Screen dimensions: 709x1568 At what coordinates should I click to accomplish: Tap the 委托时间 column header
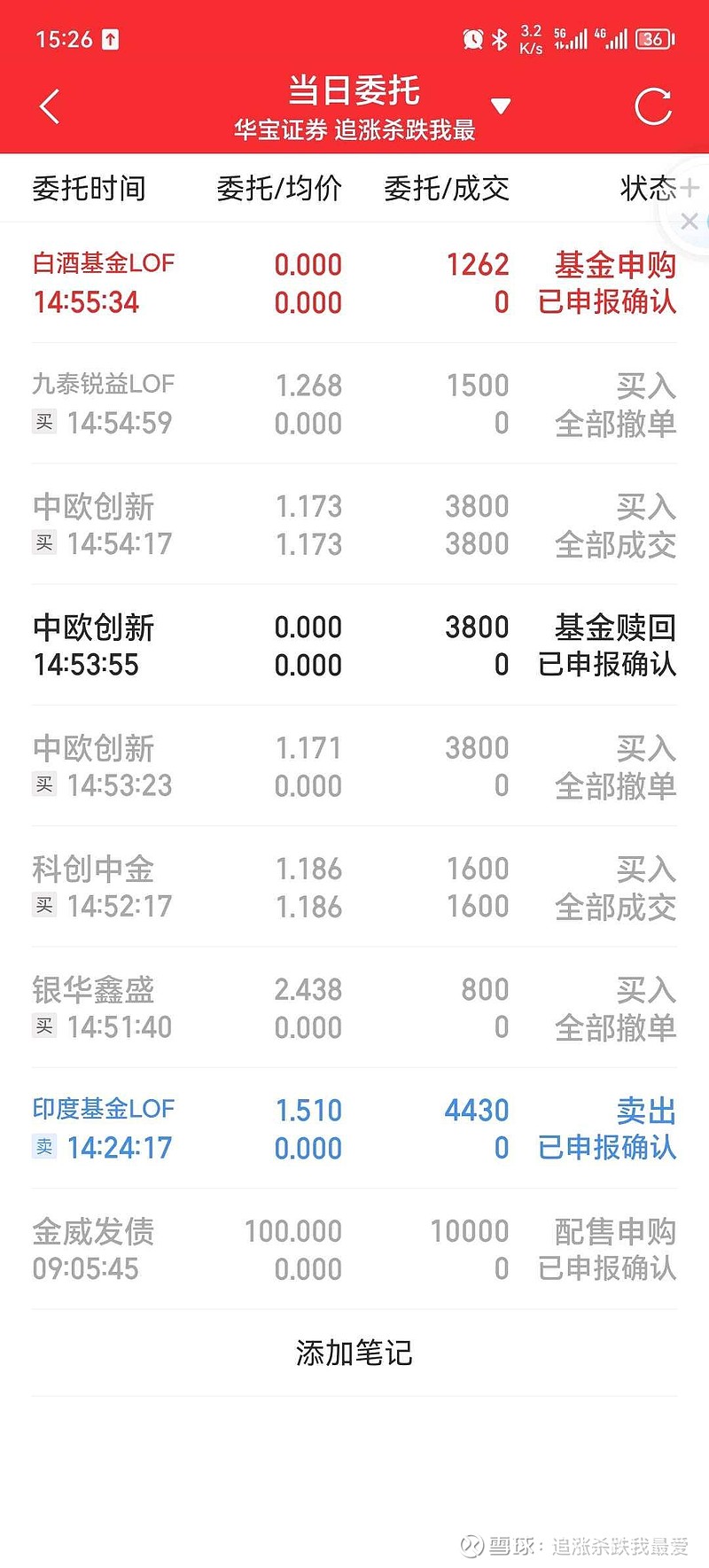[89, 188]
